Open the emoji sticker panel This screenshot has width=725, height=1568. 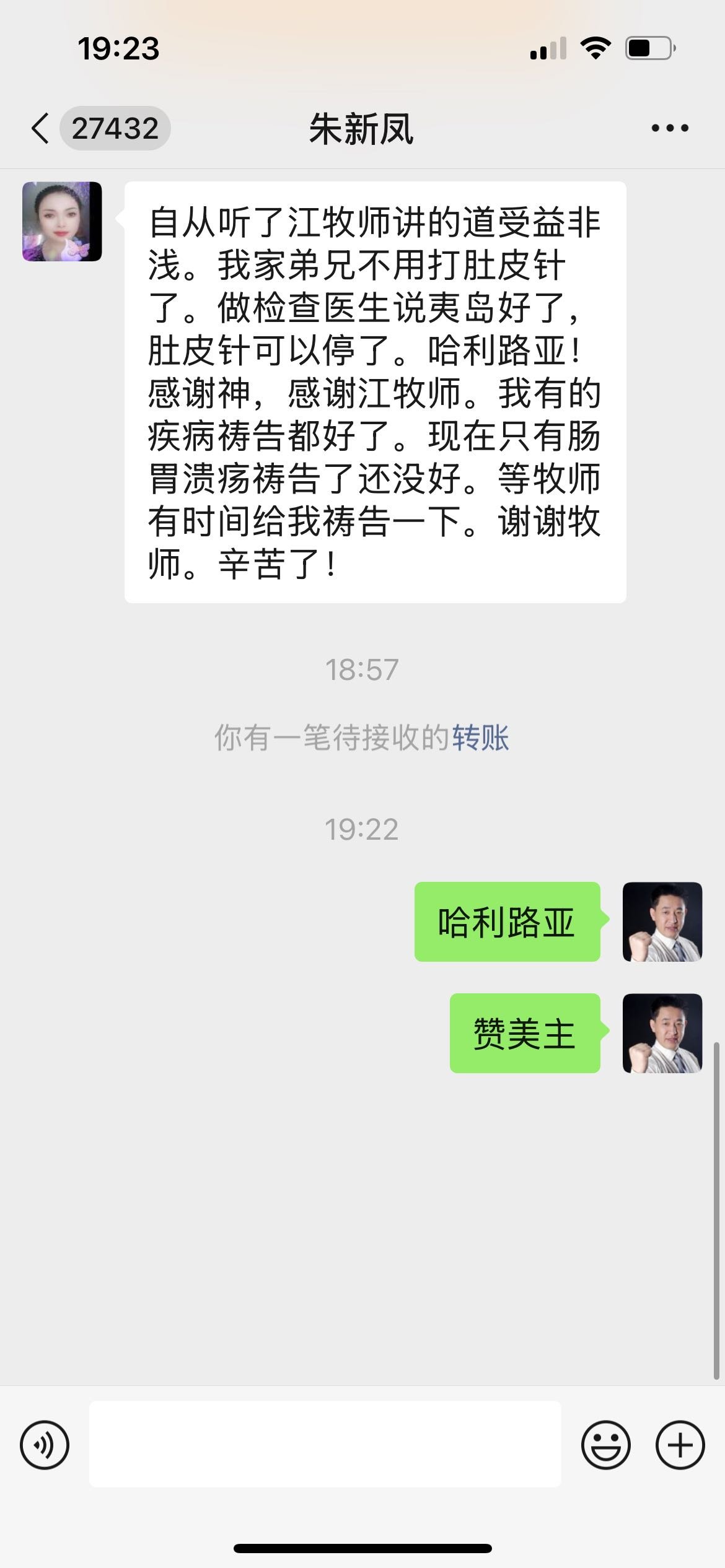coord(605,1445)
